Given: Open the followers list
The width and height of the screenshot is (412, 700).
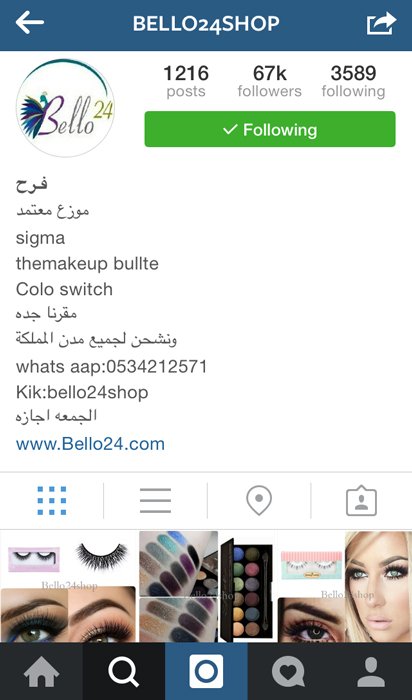Looking at the screenshot, I should click(x=269, y=81).
